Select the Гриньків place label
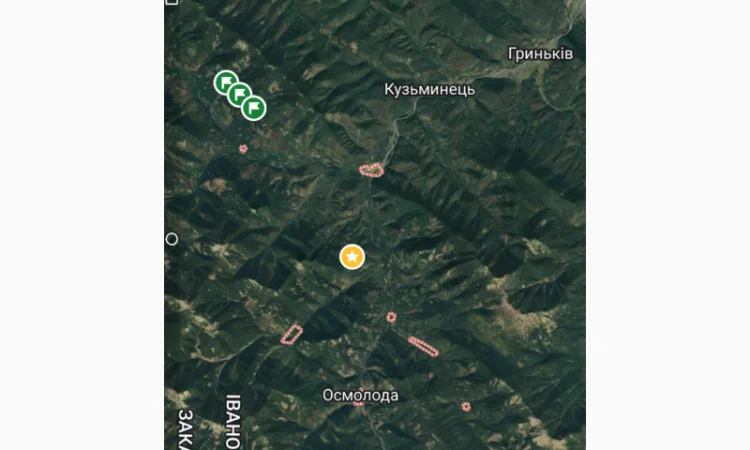Screen dimensions: 750x450 tap(540, 53)
